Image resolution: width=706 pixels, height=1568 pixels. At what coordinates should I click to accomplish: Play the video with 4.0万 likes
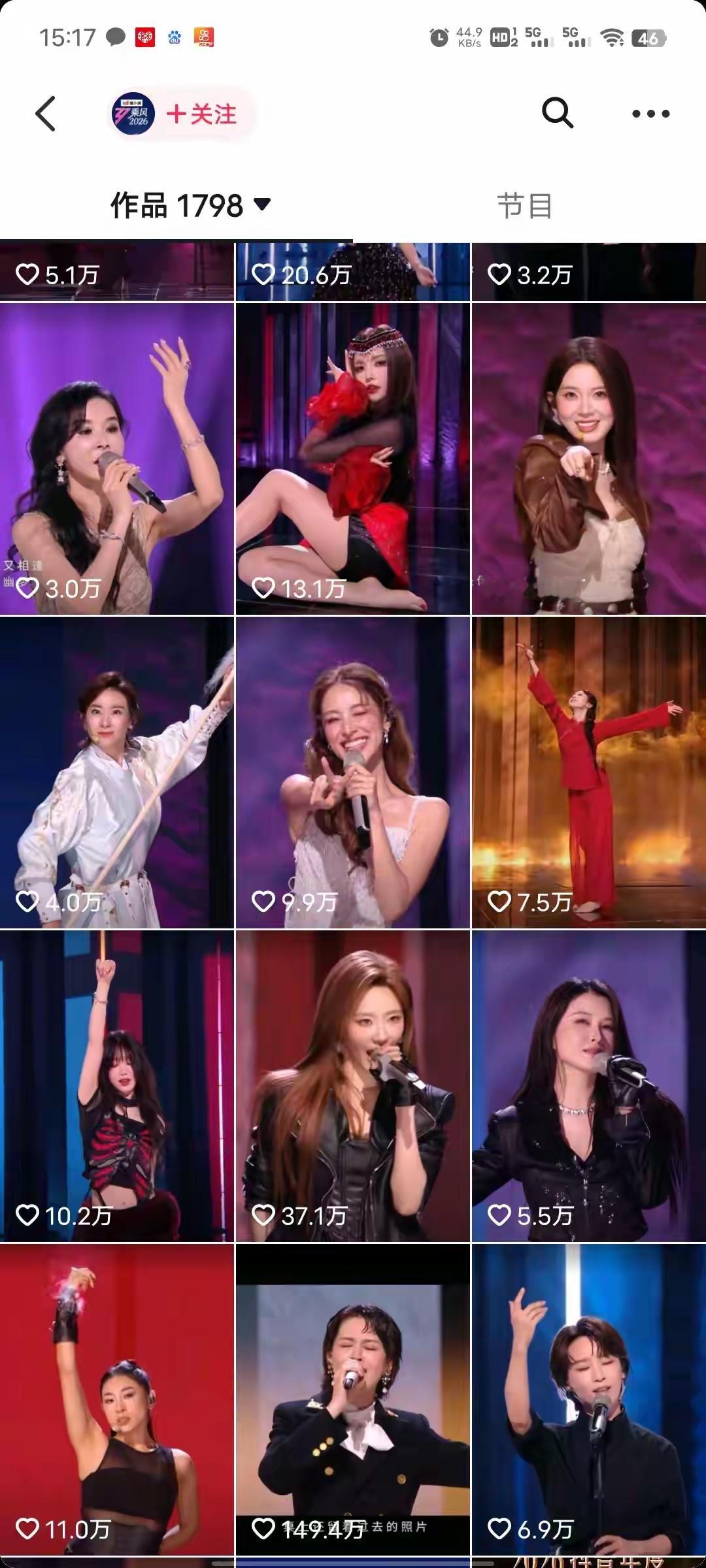pos(117,772)
